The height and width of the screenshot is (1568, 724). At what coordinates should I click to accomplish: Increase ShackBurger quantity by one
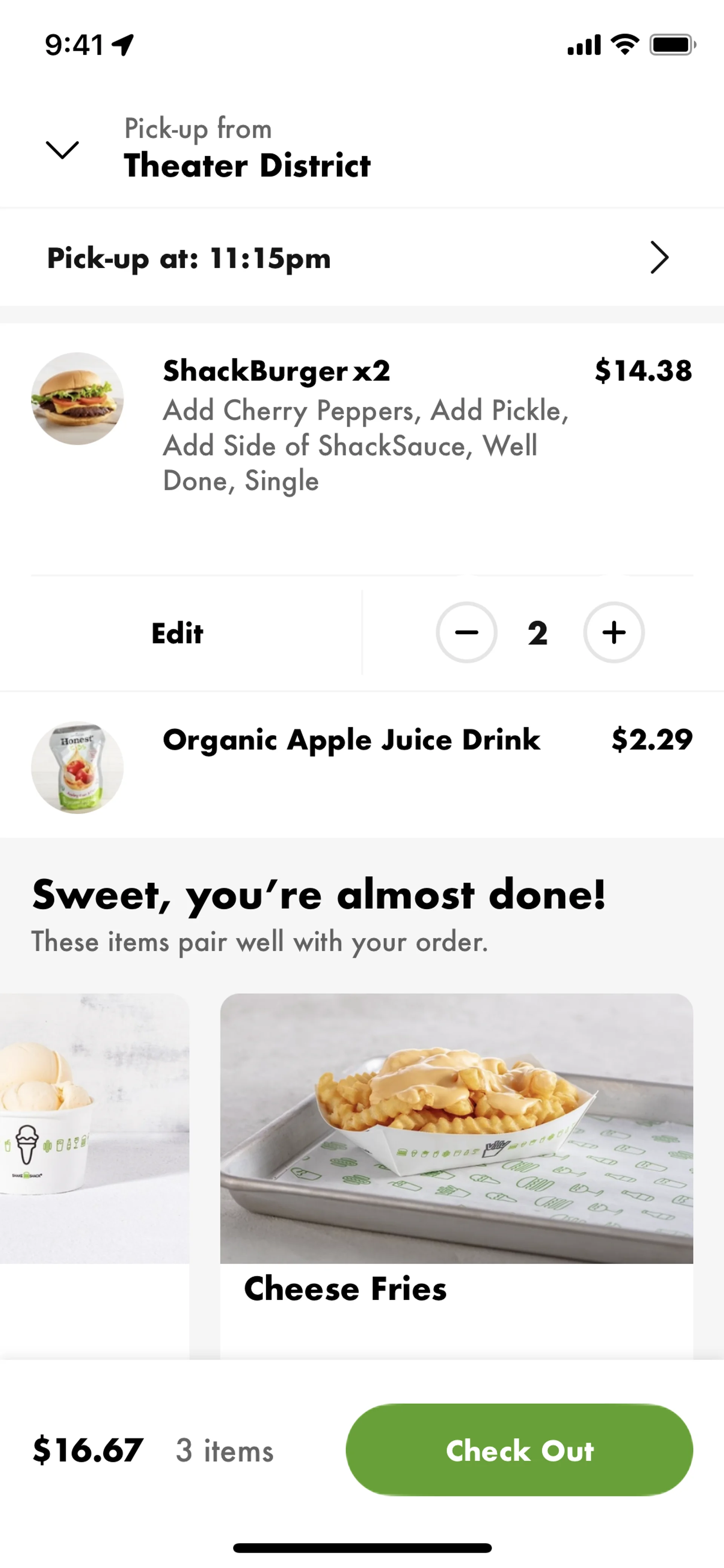tap(613, 633)
